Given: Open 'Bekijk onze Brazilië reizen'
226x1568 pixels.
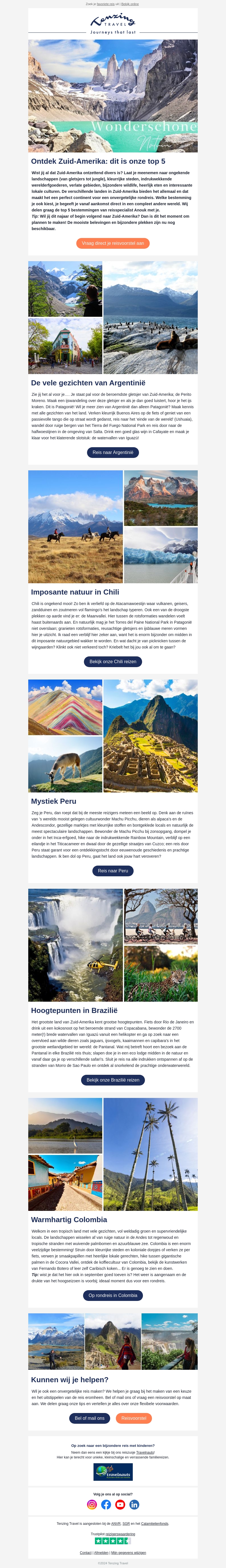Looking at the screenshot, I should click(x=113, y=1080).
